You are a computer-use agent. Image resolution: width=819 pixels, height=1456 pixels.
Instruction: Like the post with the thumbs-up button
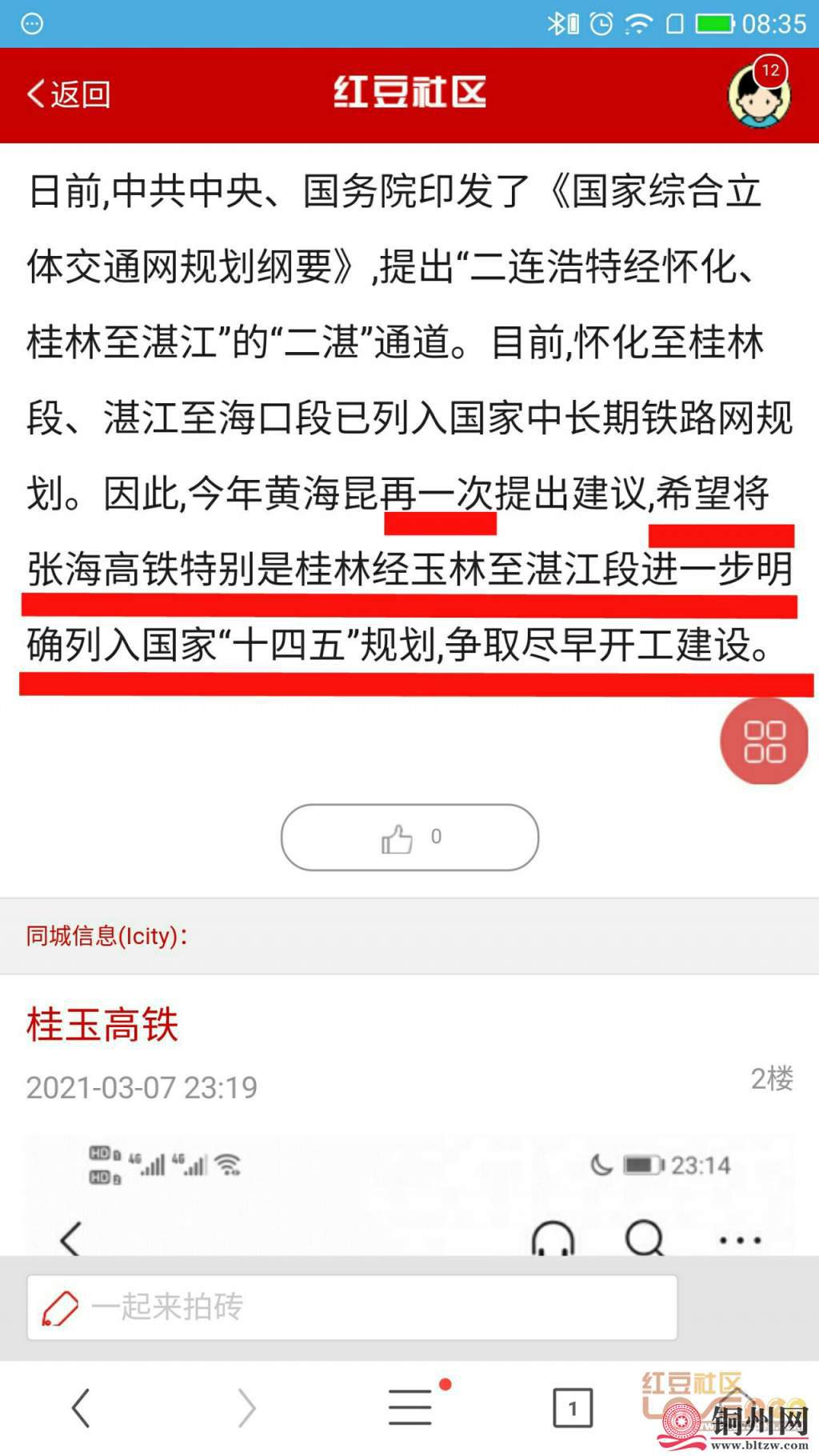[x=409, y=838]
